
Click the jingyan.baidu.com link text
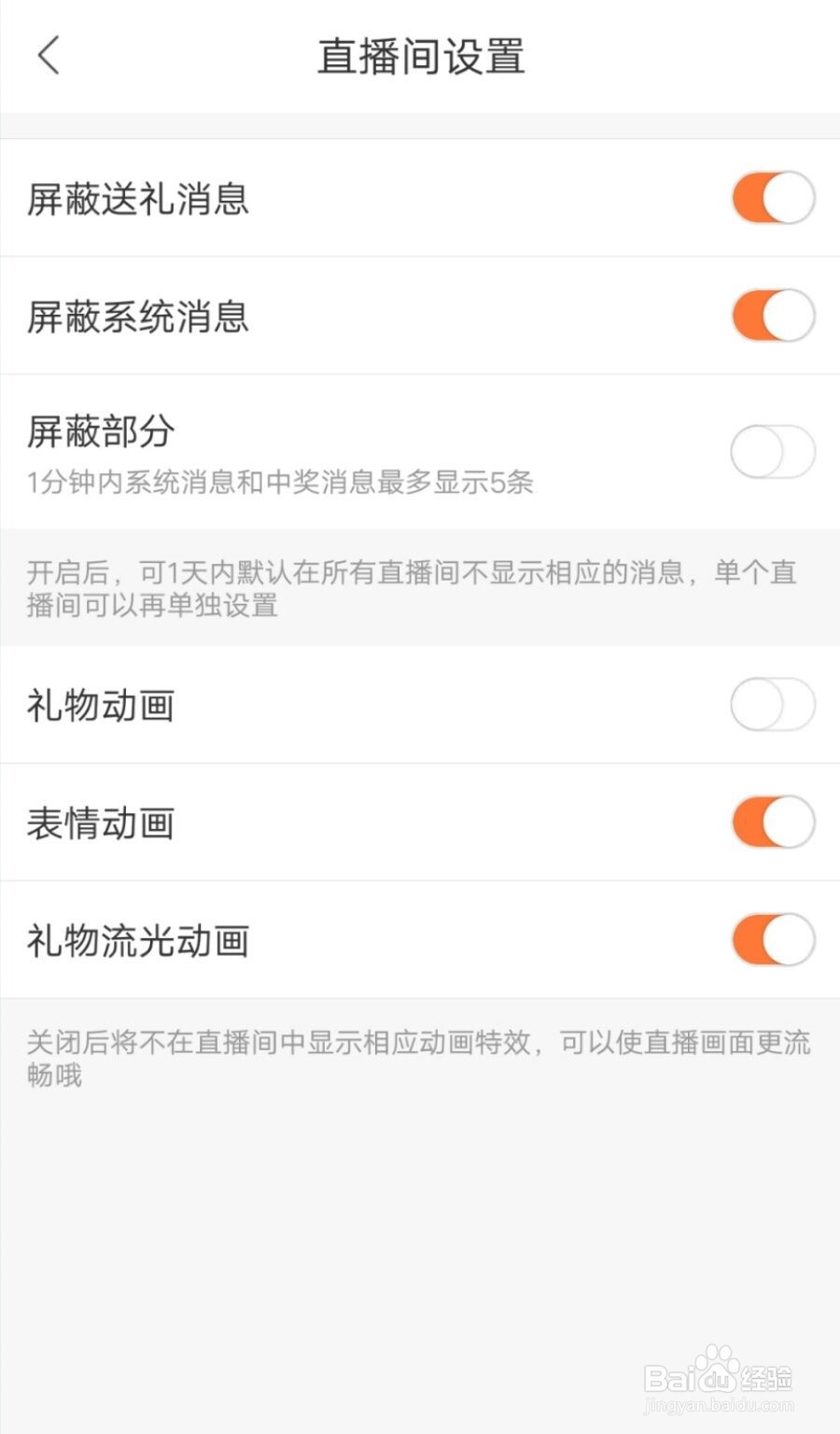[719, 1407]
